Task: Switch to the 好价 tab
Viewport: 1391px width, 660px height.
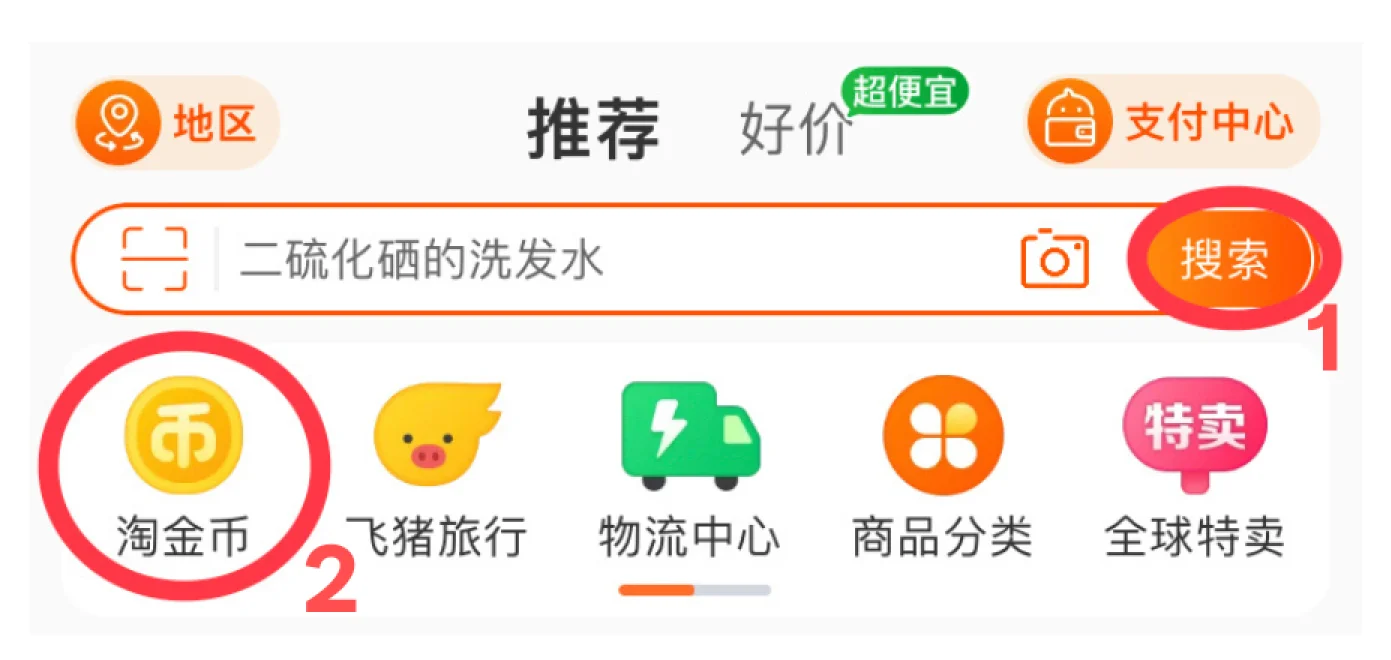Action: pos(796,130)
